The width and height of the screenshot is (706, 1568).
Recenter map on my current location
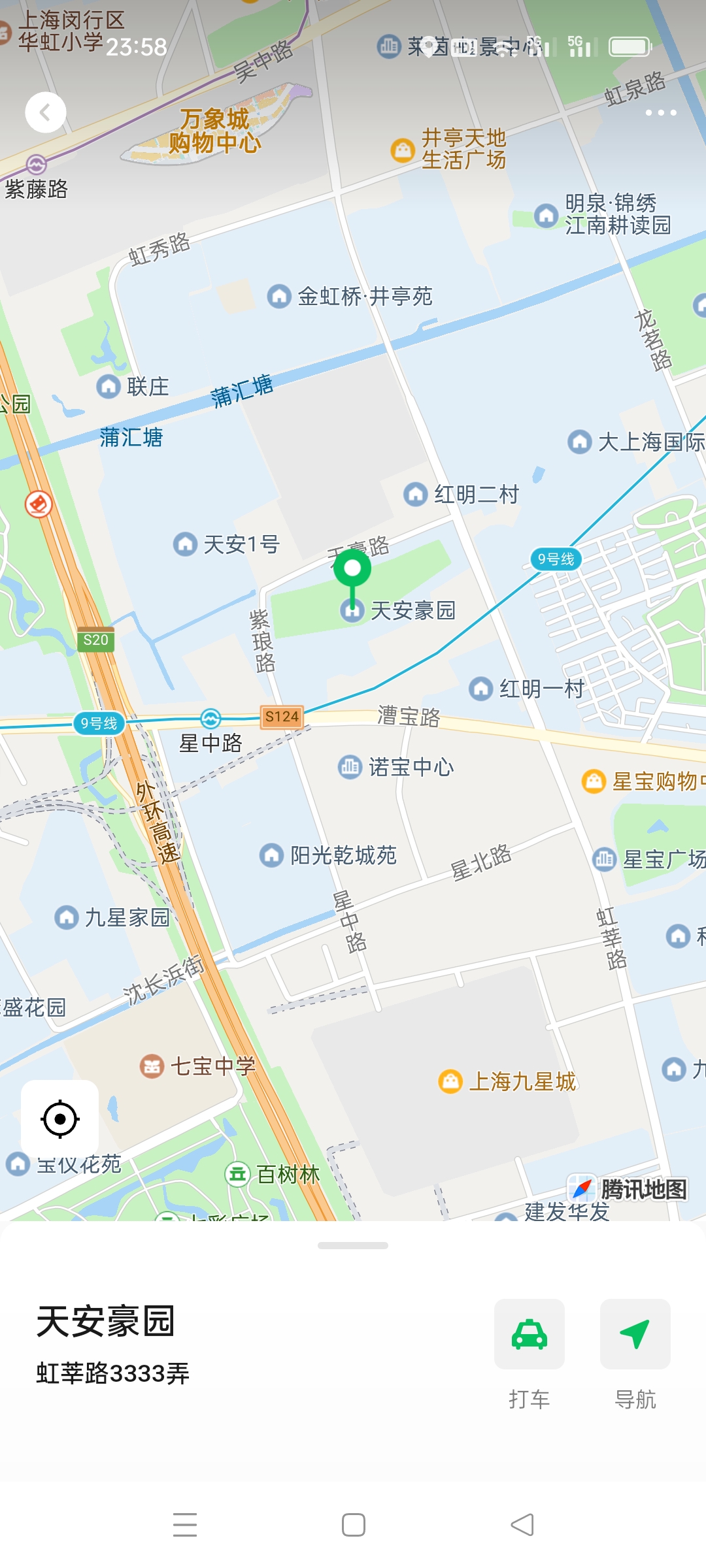(60, 1119)
